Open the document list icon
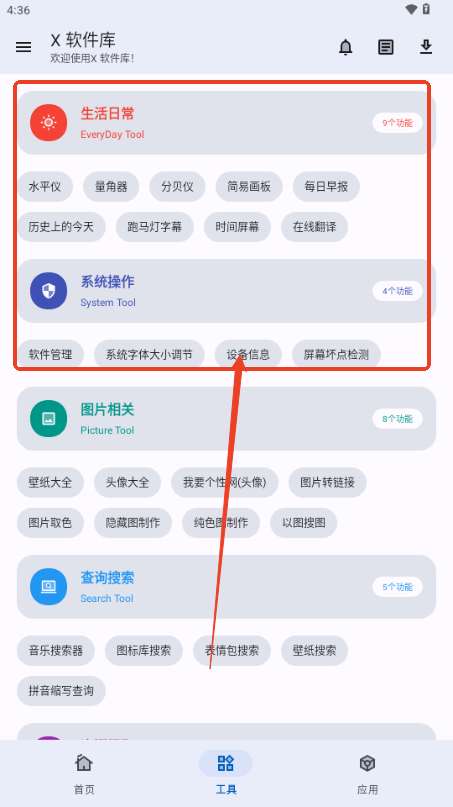 386,47
